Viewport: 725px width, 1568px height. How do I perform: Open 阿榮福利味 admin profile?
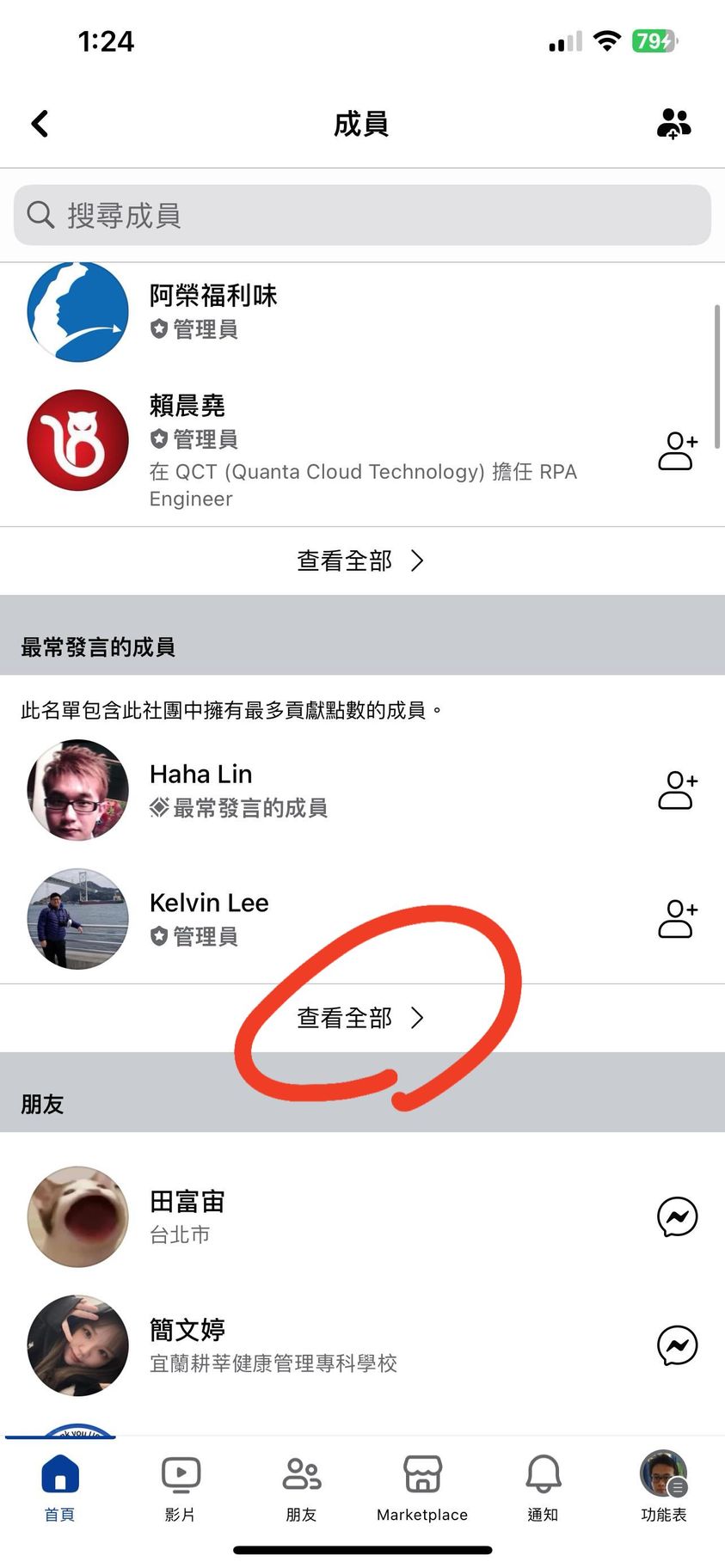tap(213, 297)
